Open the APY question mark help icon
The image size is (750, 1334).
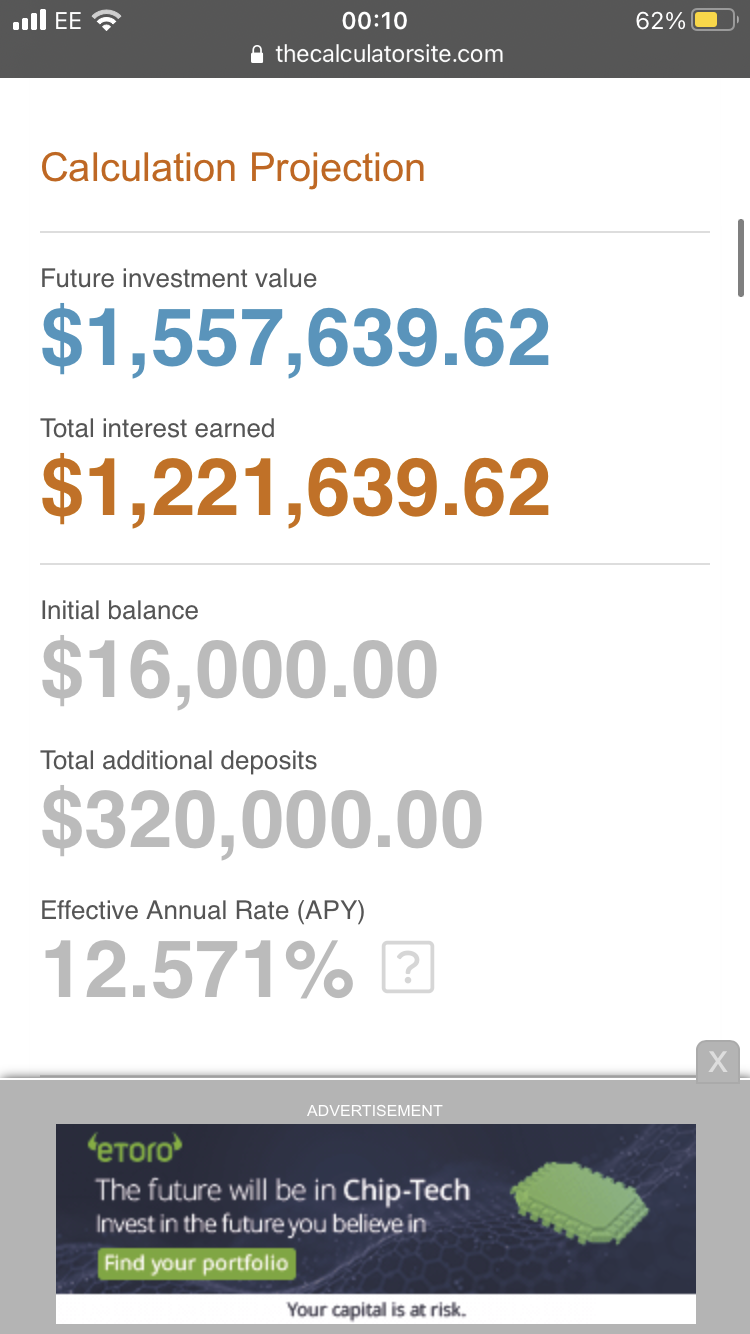click(408, 967)
